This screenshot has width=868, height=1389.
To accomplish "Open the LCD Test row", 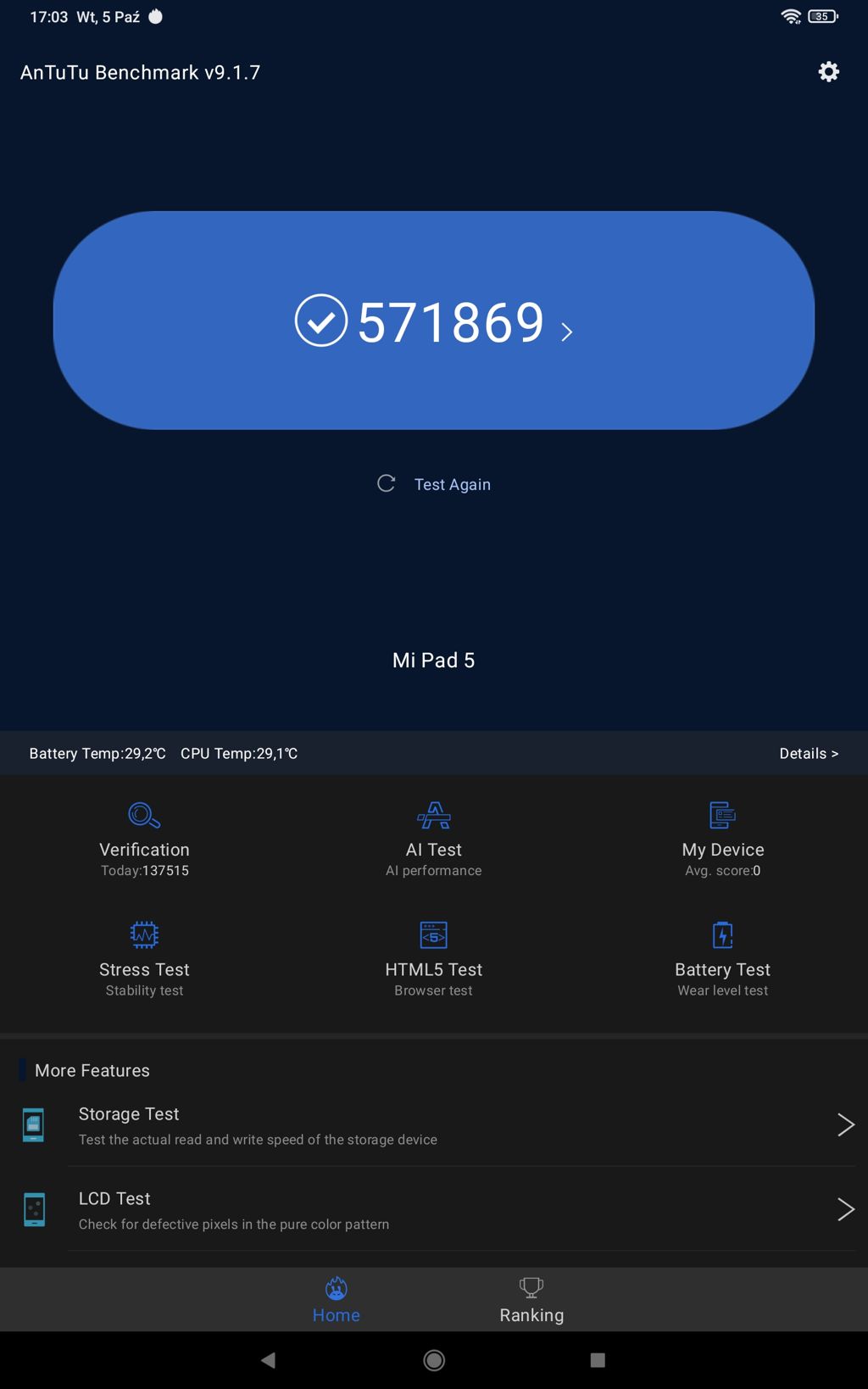I will [434, 1210].
